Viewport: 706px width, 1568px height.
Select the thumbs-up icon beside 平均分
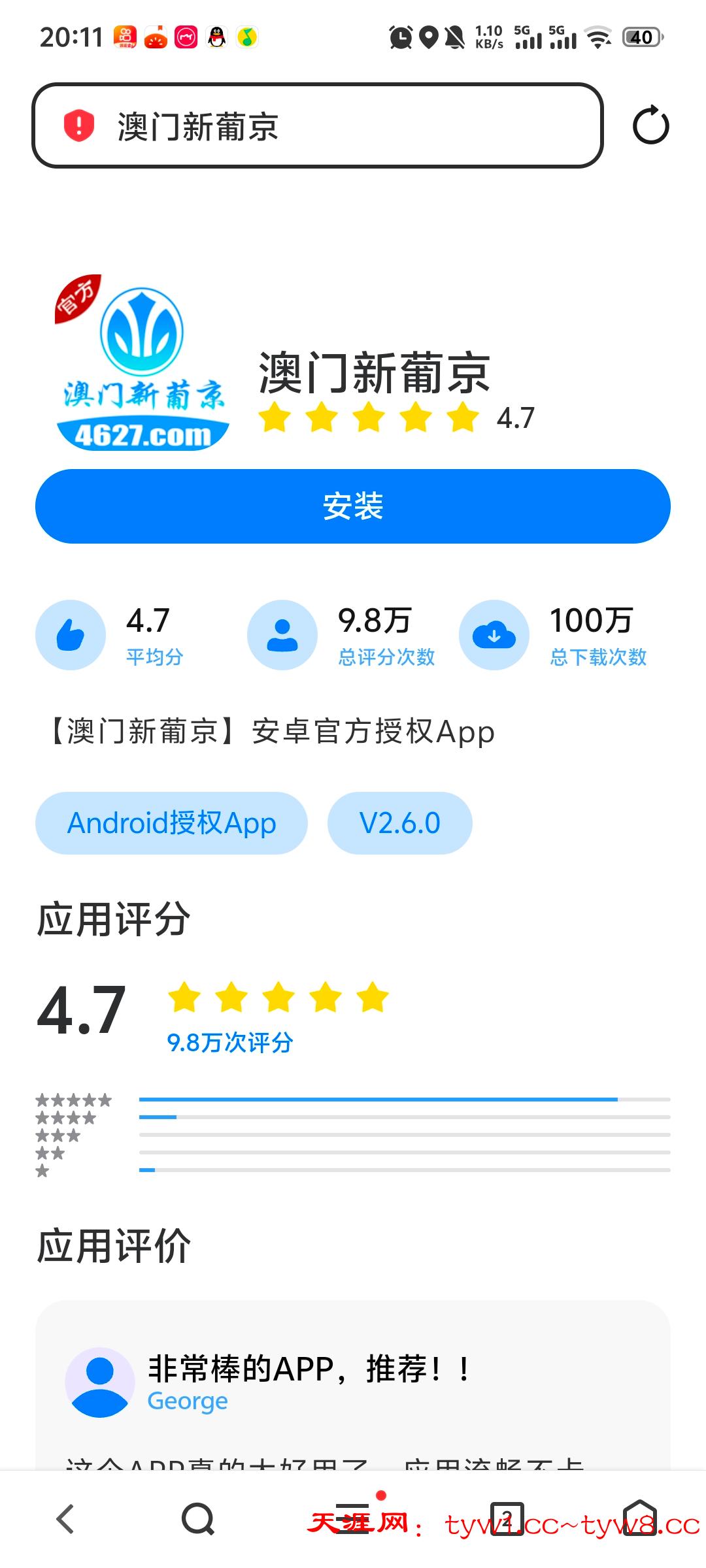[x=71, y=634]
